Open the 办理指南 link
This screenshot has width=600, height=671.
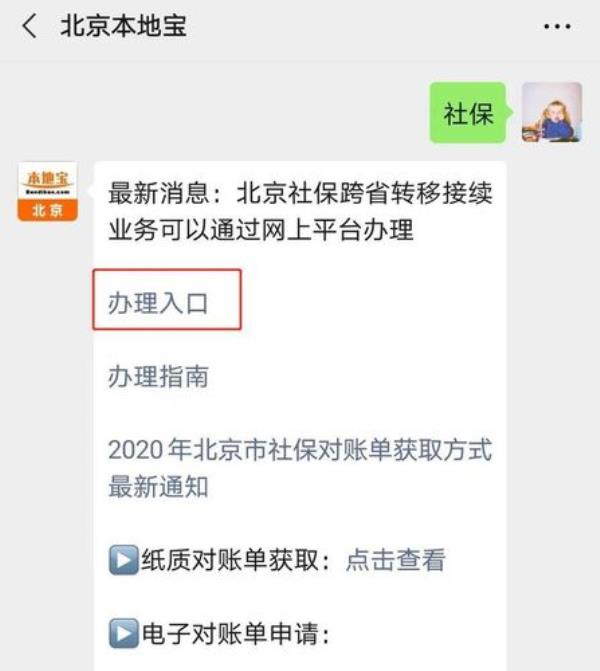tap(158, 377)
